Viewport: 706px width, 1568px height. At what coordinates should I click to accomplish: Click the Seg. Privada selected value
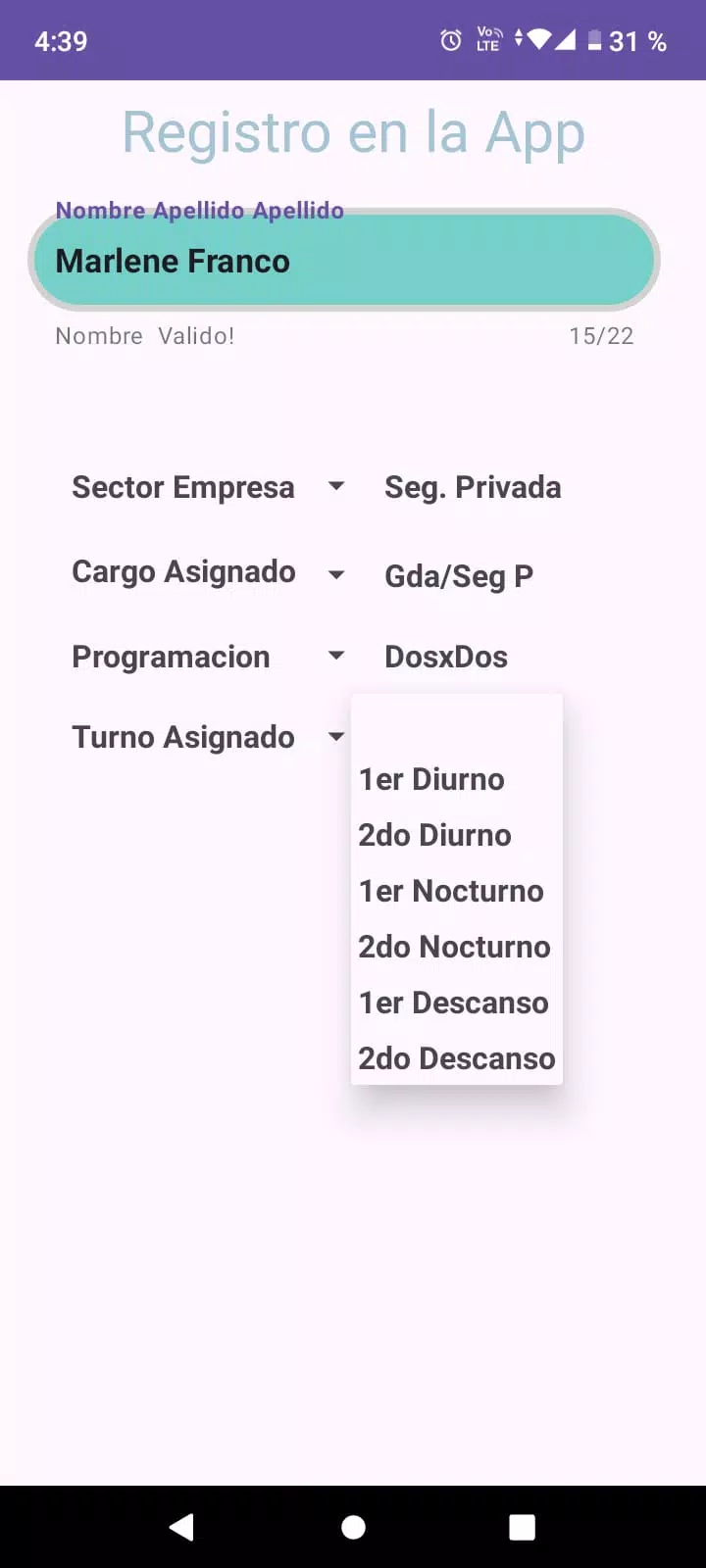(472, 486)
